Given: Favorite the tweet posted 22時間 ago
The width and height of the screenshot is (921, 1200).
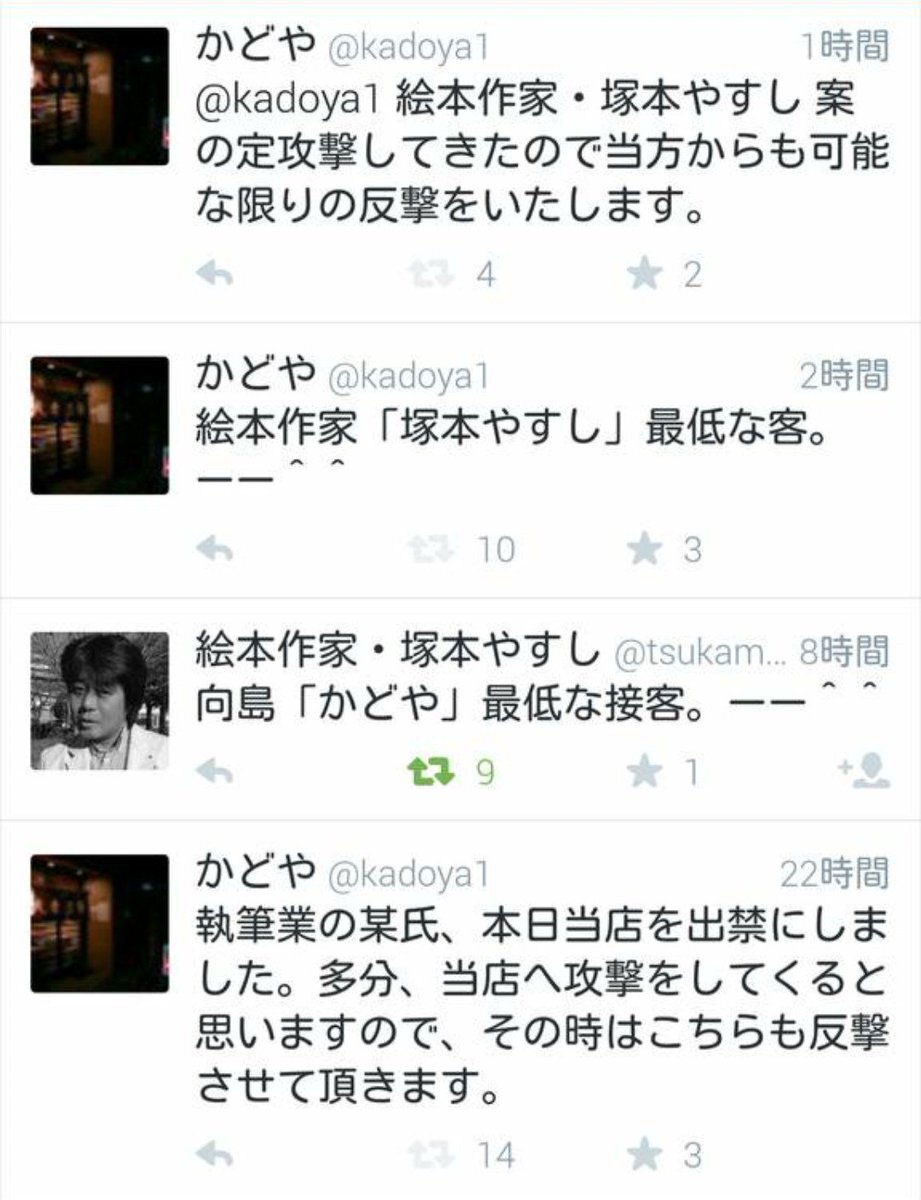Looking at the screenshot, I should point(647,1154).
